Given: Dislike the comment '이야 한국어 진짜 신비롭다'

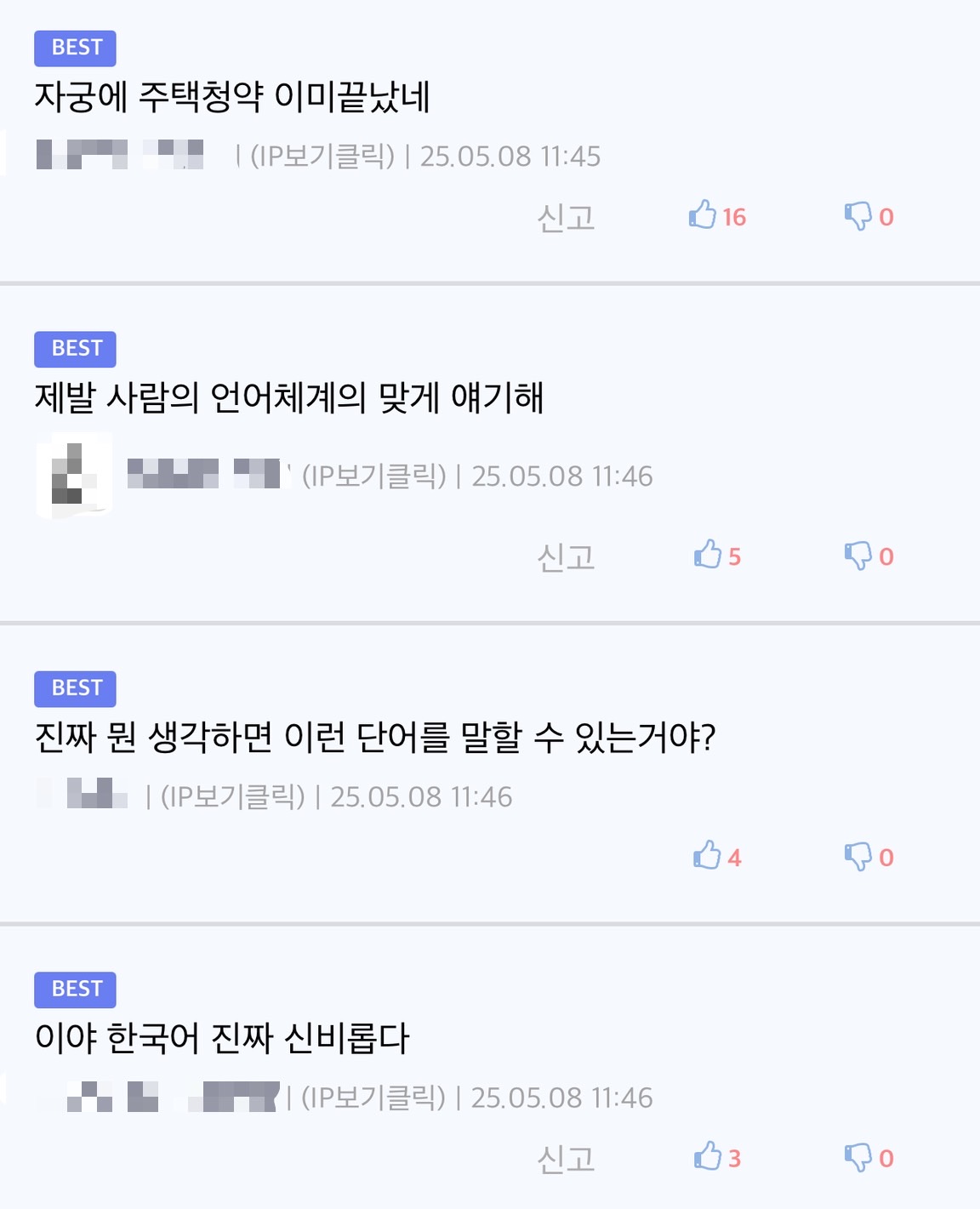Looking at the screenshot, I should 857,1157.
